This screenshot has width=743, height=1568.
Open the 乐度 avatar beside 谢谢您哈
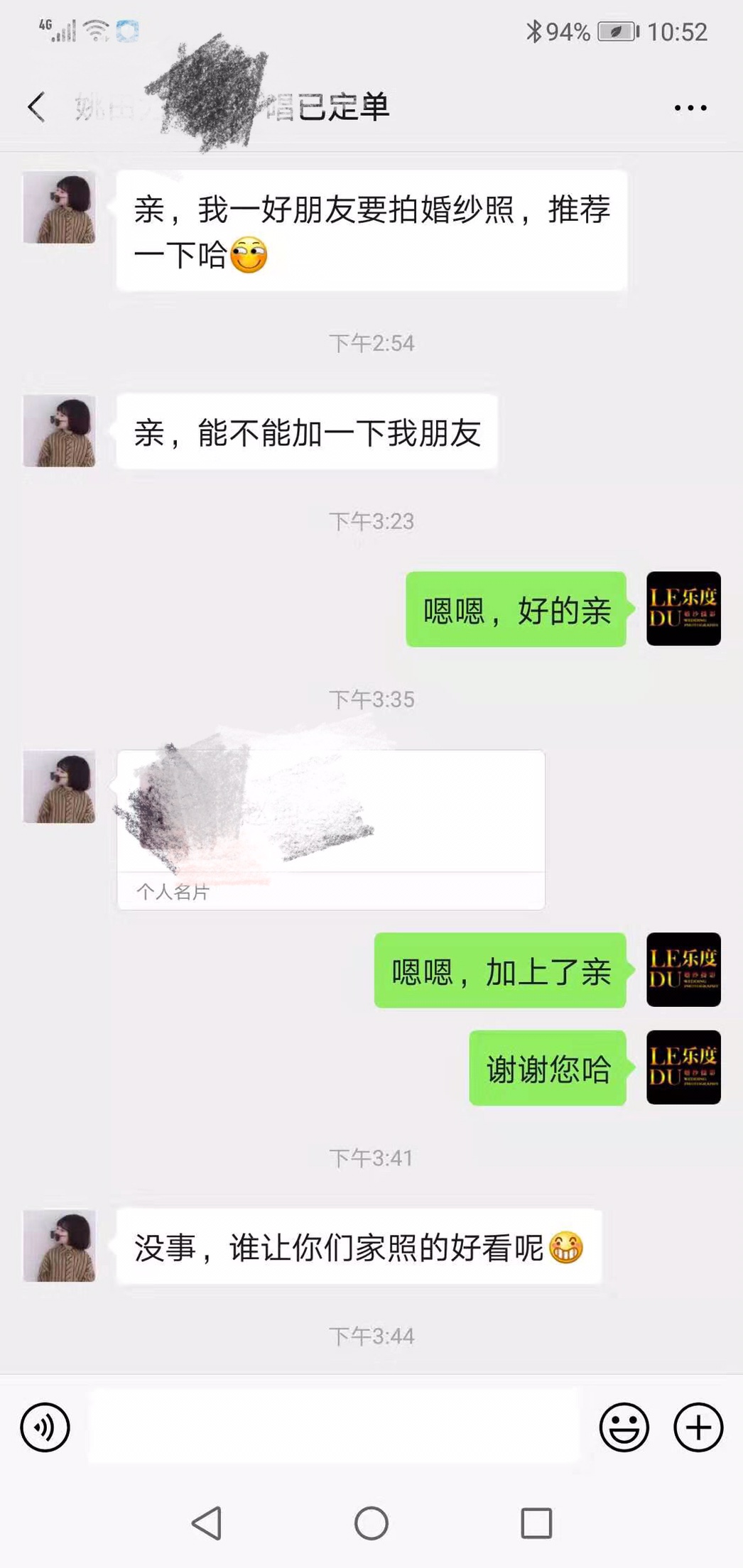click(x=683, y=1067)
